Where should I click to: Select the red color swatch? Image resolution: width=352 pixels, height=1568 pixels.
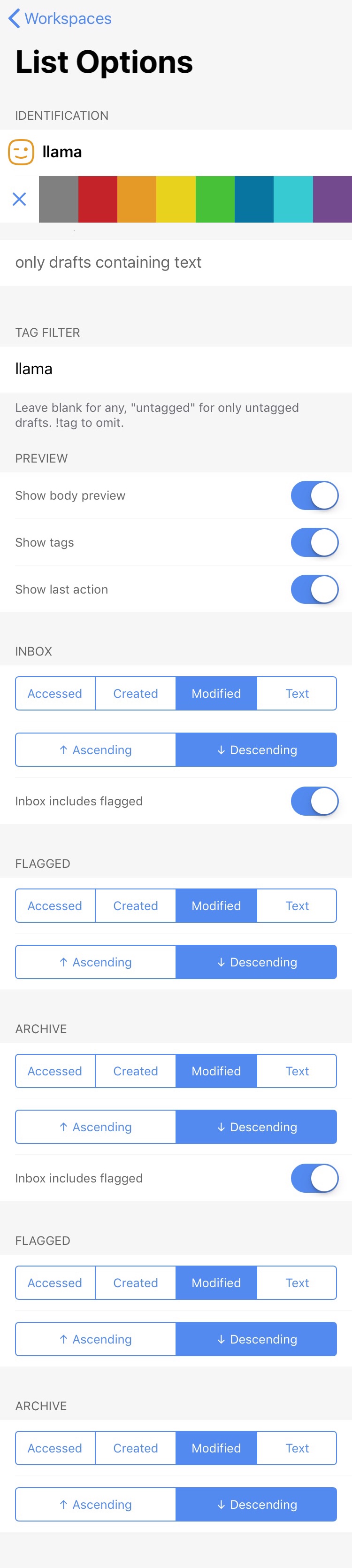click(x=97, y=199)
